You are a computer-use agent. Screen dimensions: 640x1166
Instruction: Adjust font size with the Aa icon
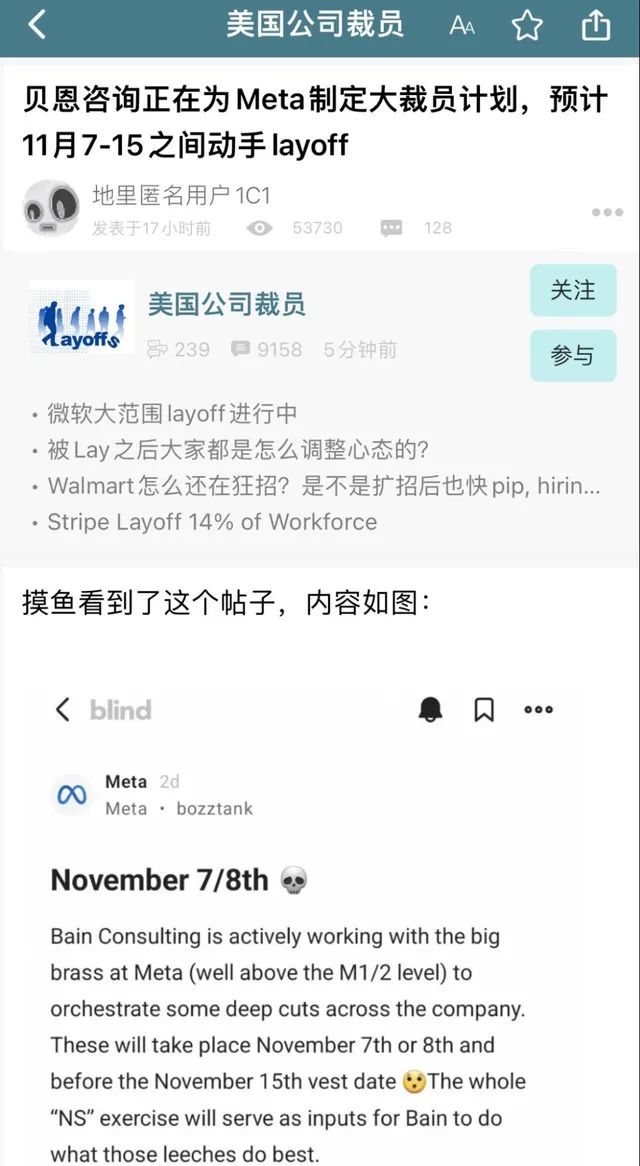[462, 26]
